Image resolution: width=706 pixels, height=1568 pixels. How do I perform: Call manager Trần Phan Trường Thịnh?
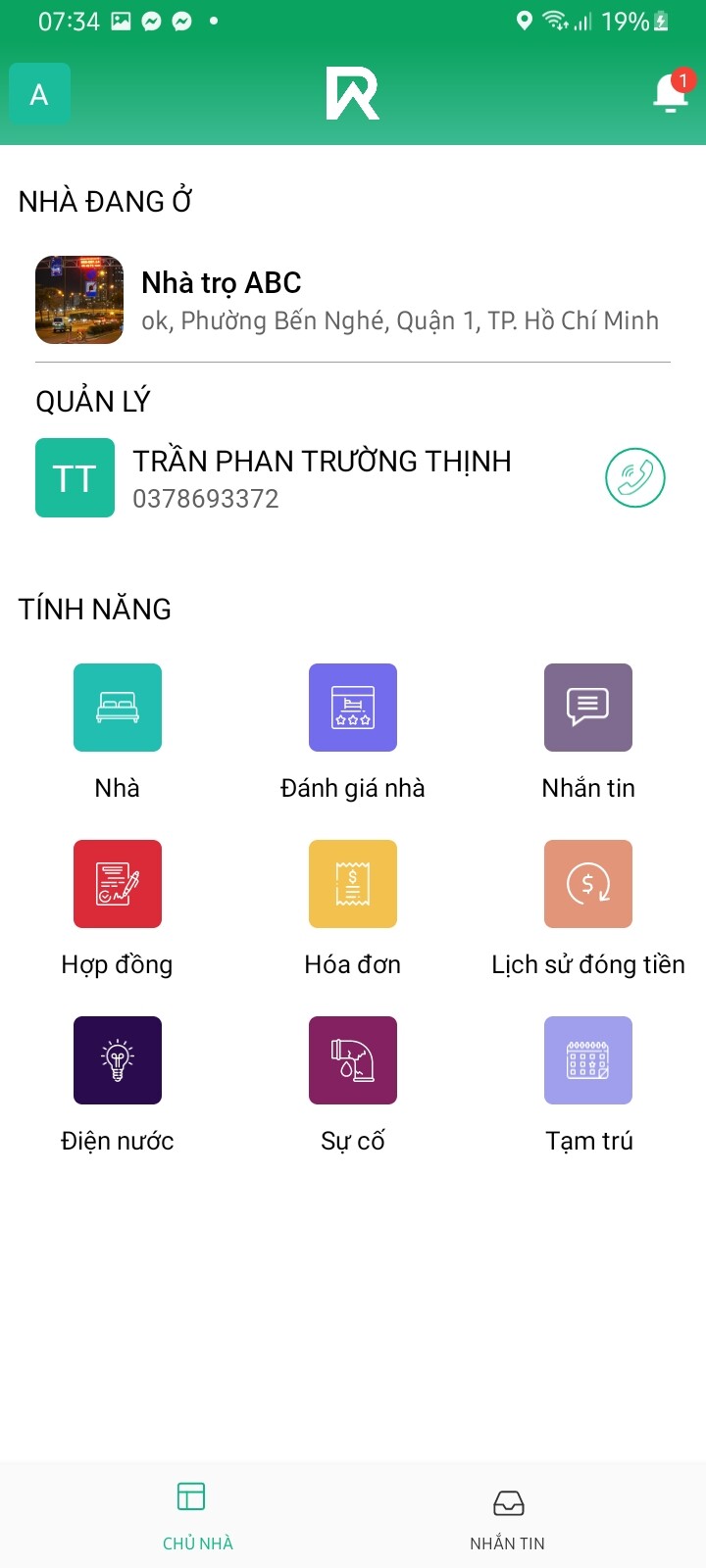[634, 478]
